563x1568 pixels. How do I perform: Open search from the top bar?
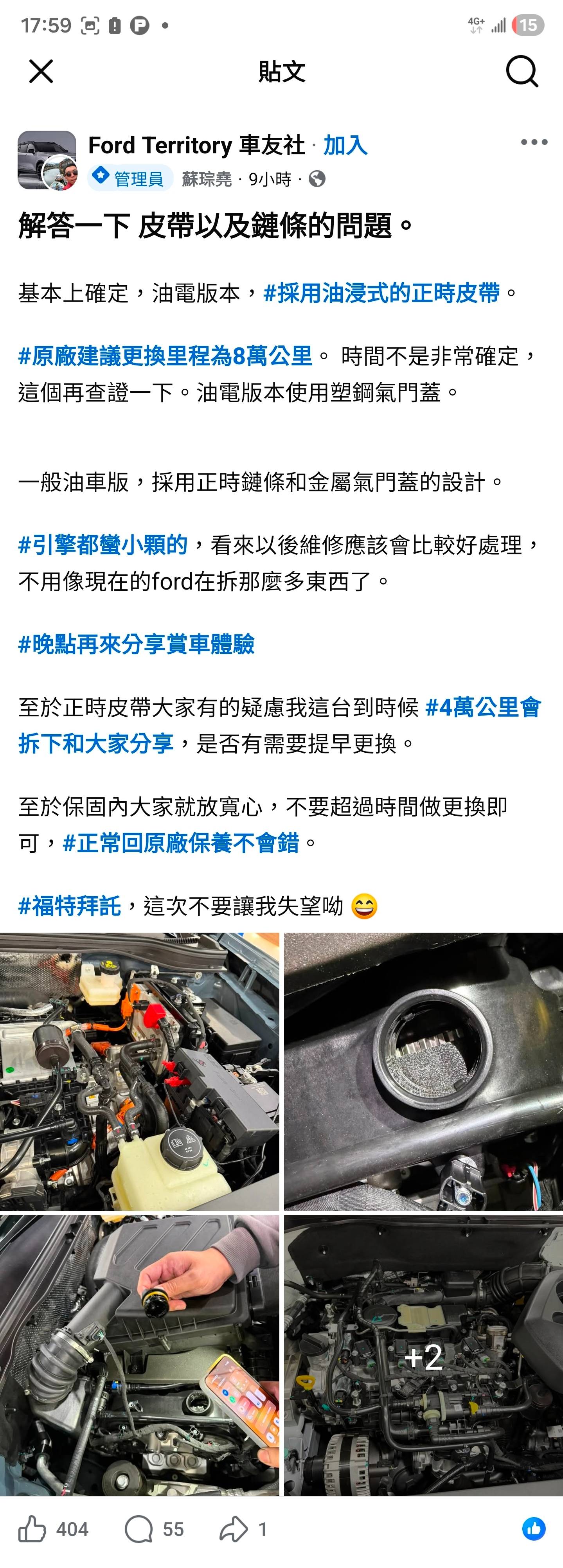click(522, 72)
